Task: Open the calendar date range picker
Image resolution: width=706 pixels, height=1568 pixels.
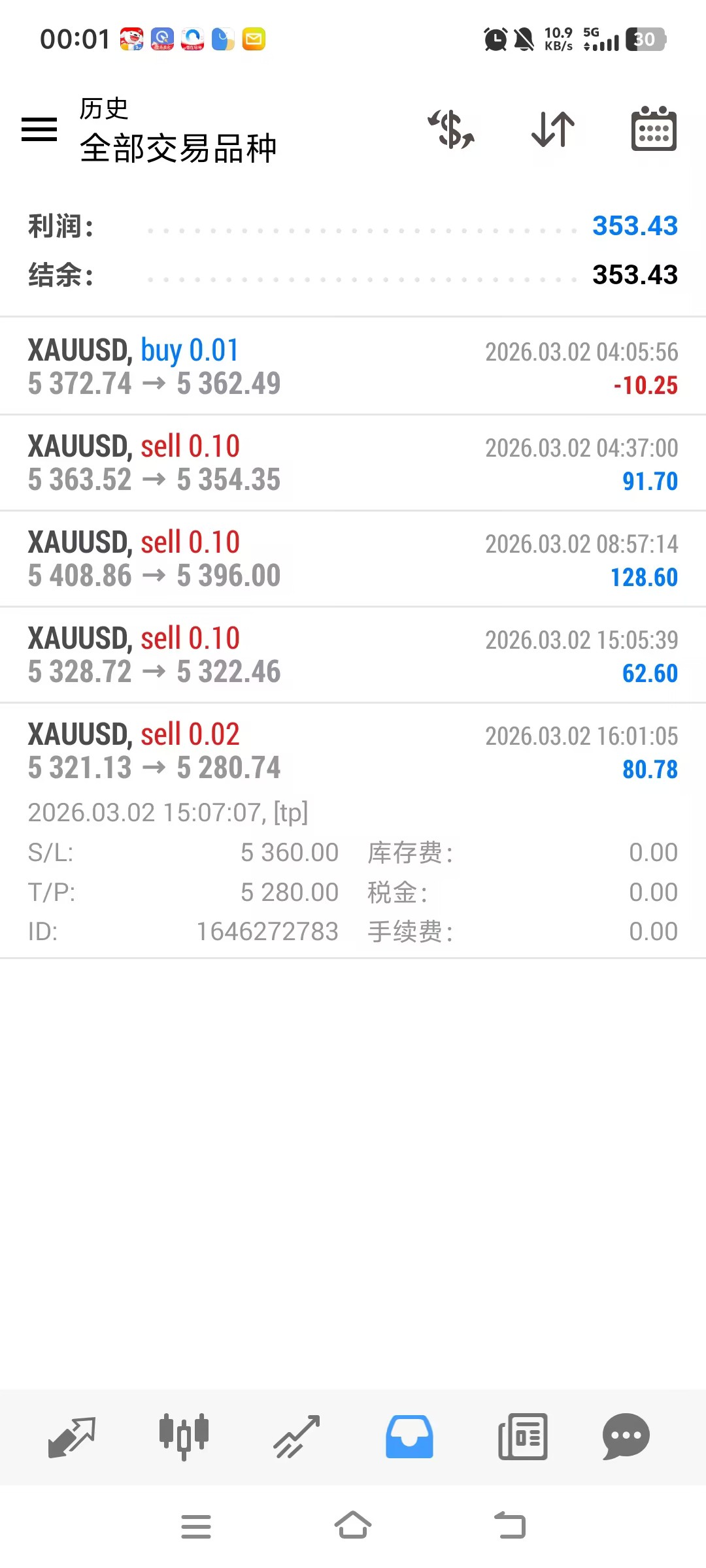Action: pyautogui.click(x=654, y=129)
